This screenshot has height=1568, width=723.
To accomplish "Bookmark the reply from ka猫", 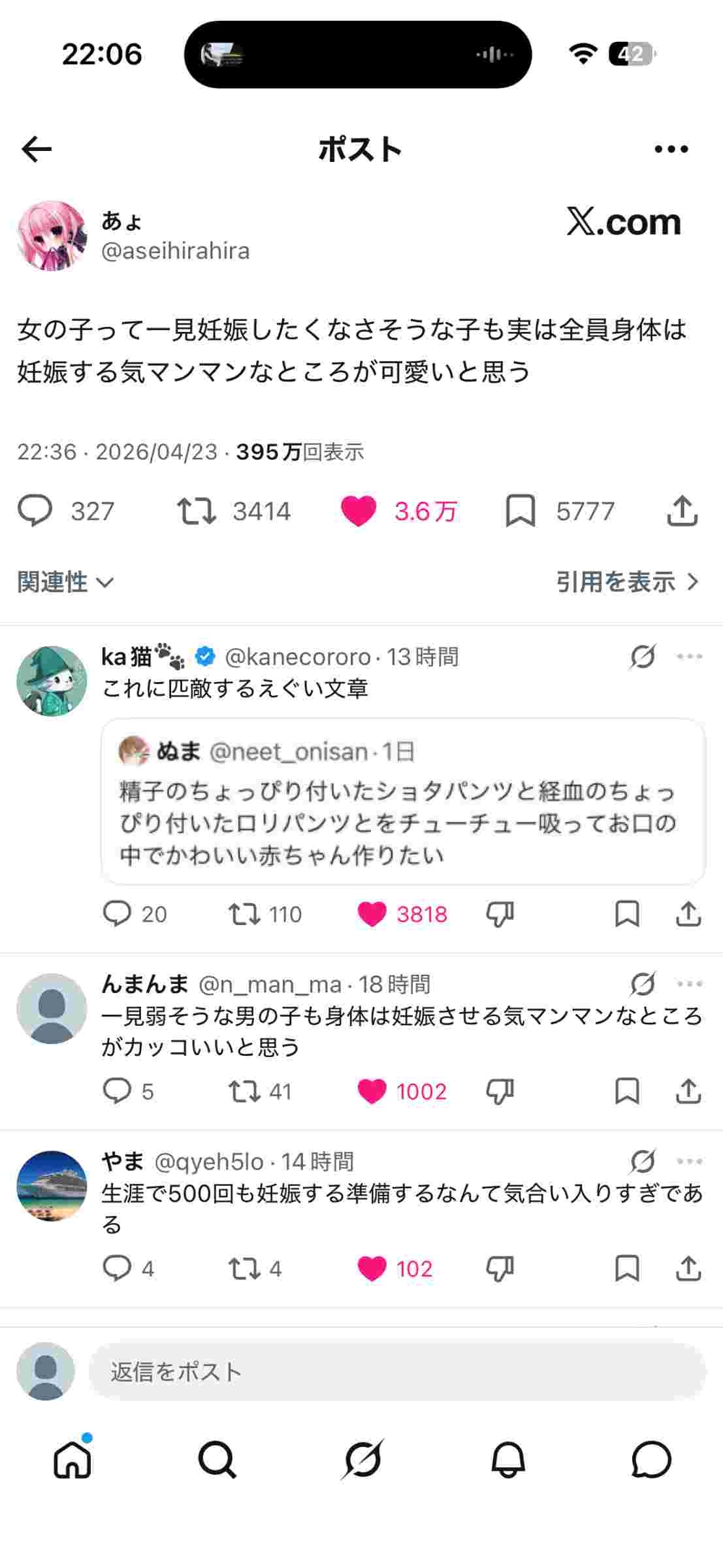I will coord(627,914).
